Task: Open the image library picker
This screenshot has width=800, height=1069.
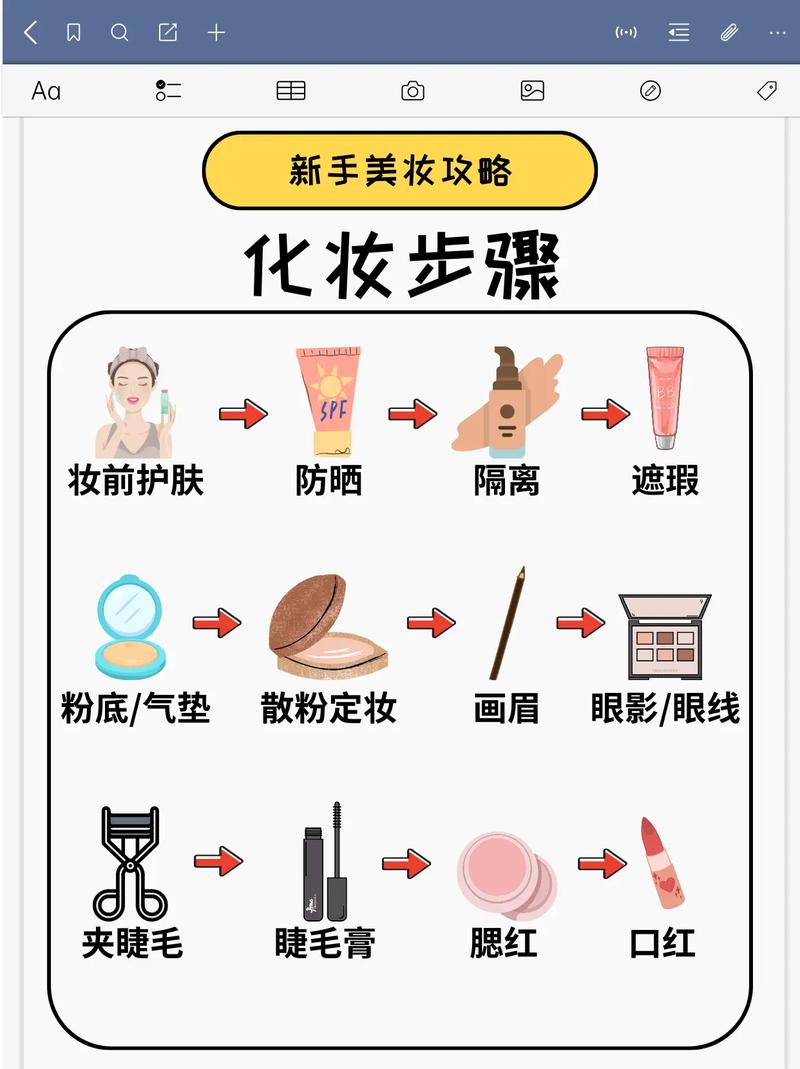Action: coord(532,90)
